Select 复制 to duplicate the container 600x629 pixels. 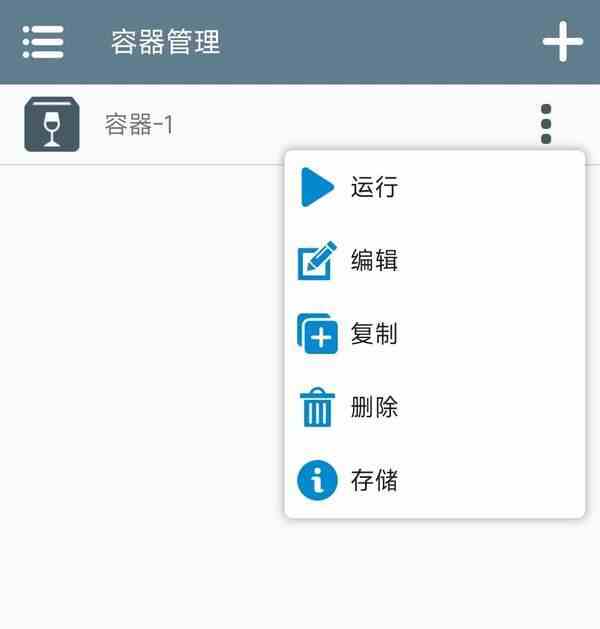374,334
